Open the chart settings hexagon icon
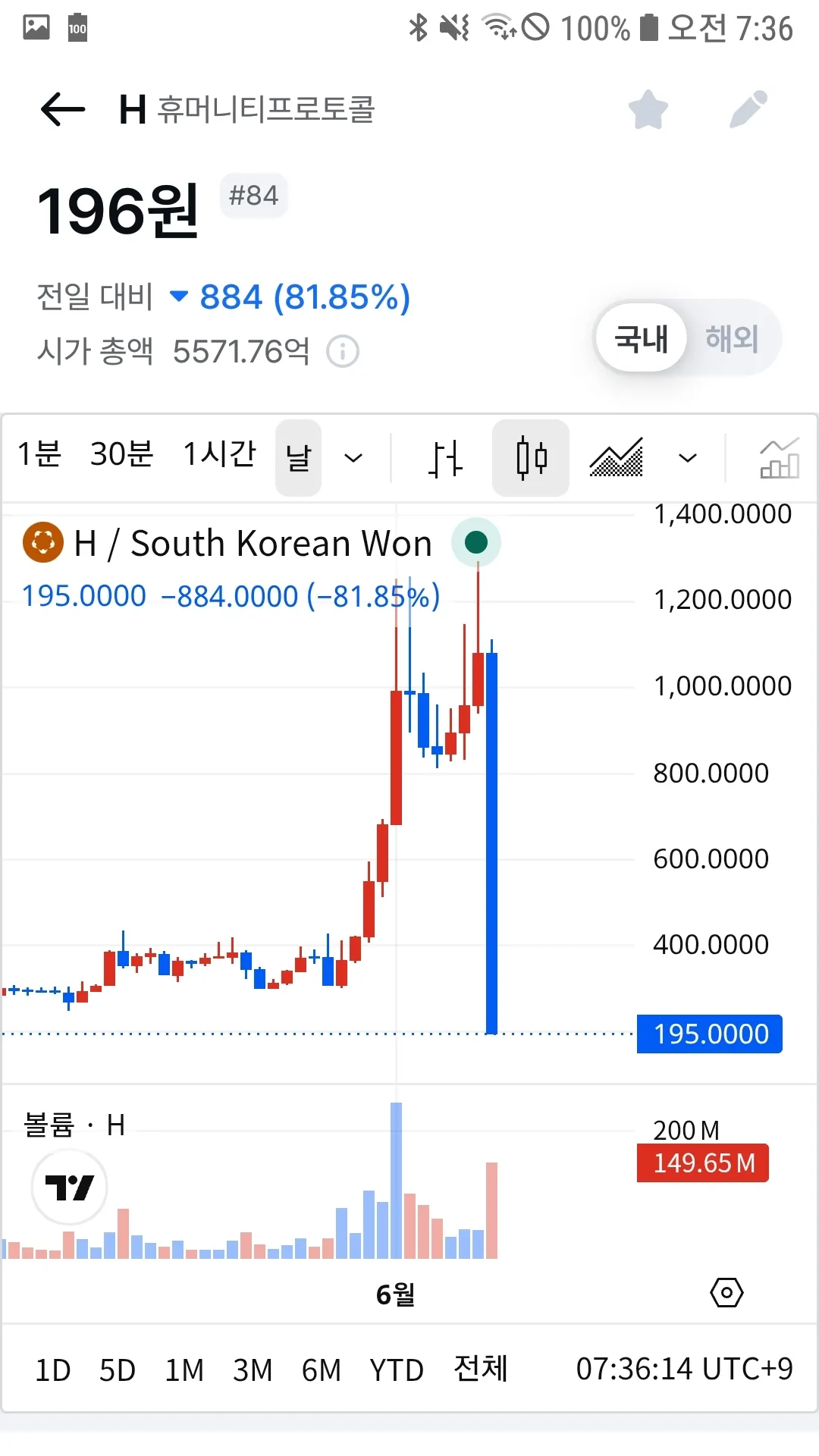This screenshot has width=819, height=1456. 726,1292
